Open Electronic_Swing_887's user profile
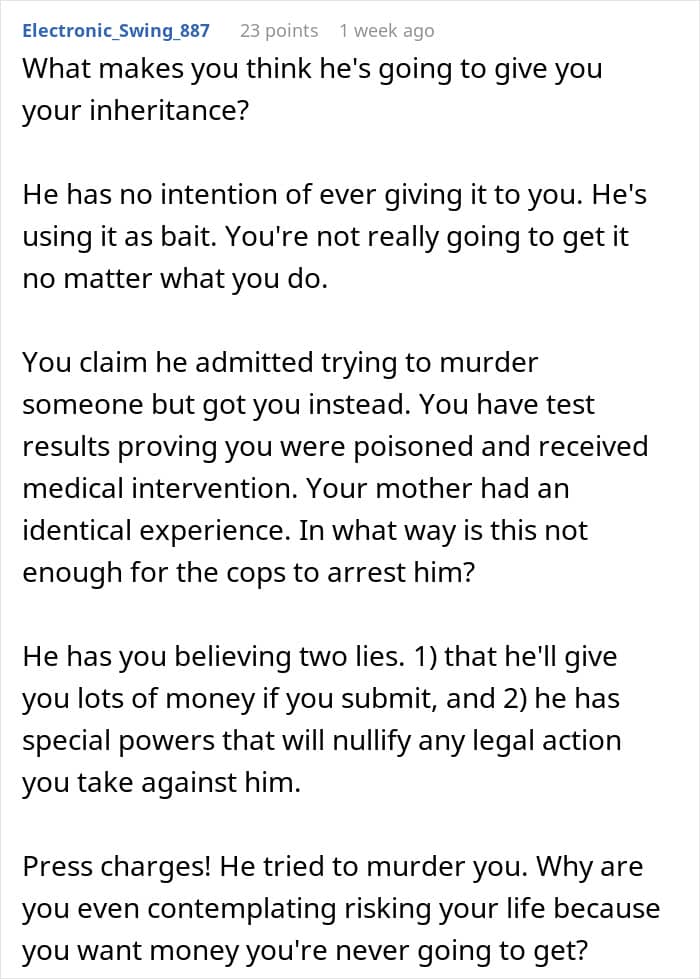 pyautogui.click(x=116, y=31)
